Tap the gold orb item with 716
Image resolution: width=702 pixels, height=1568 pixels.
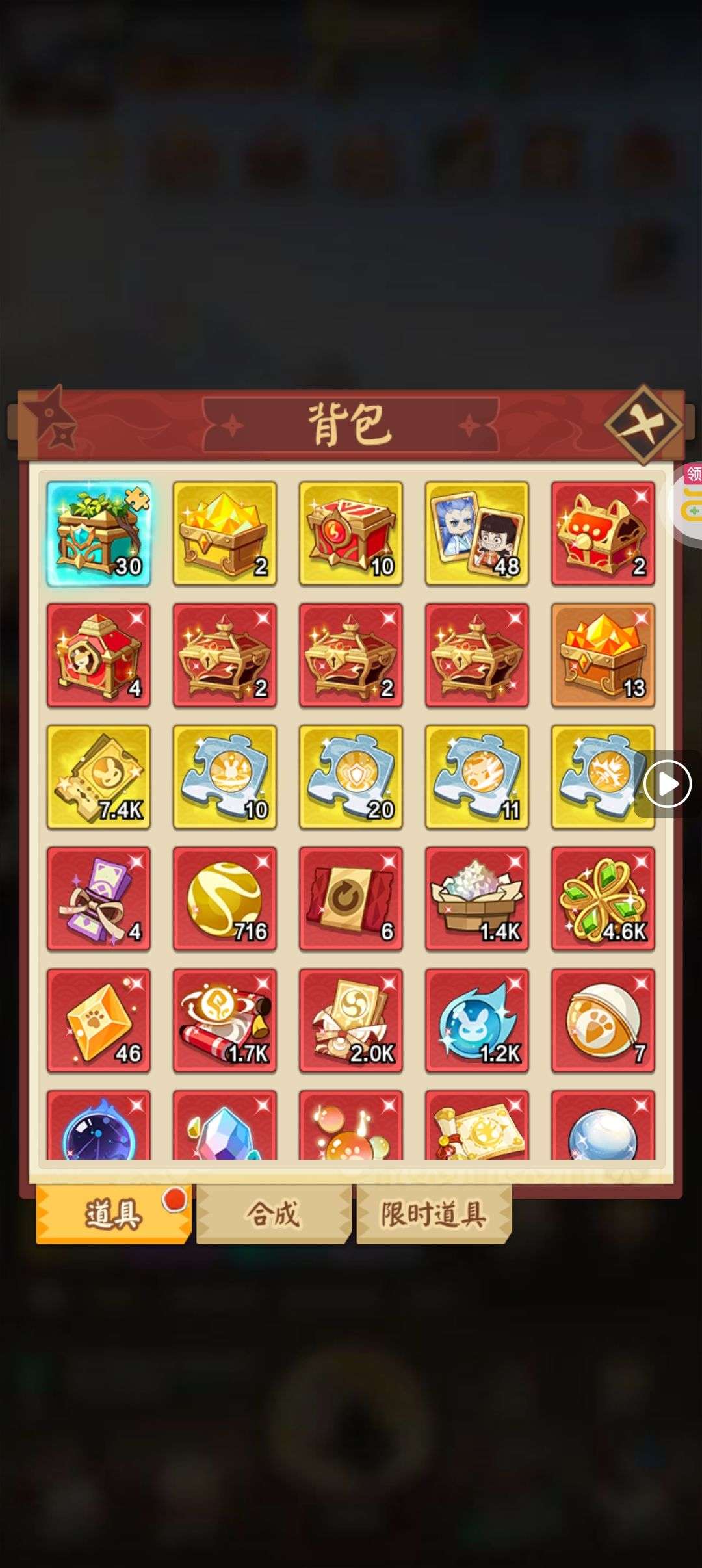click(x=225, y=898)
